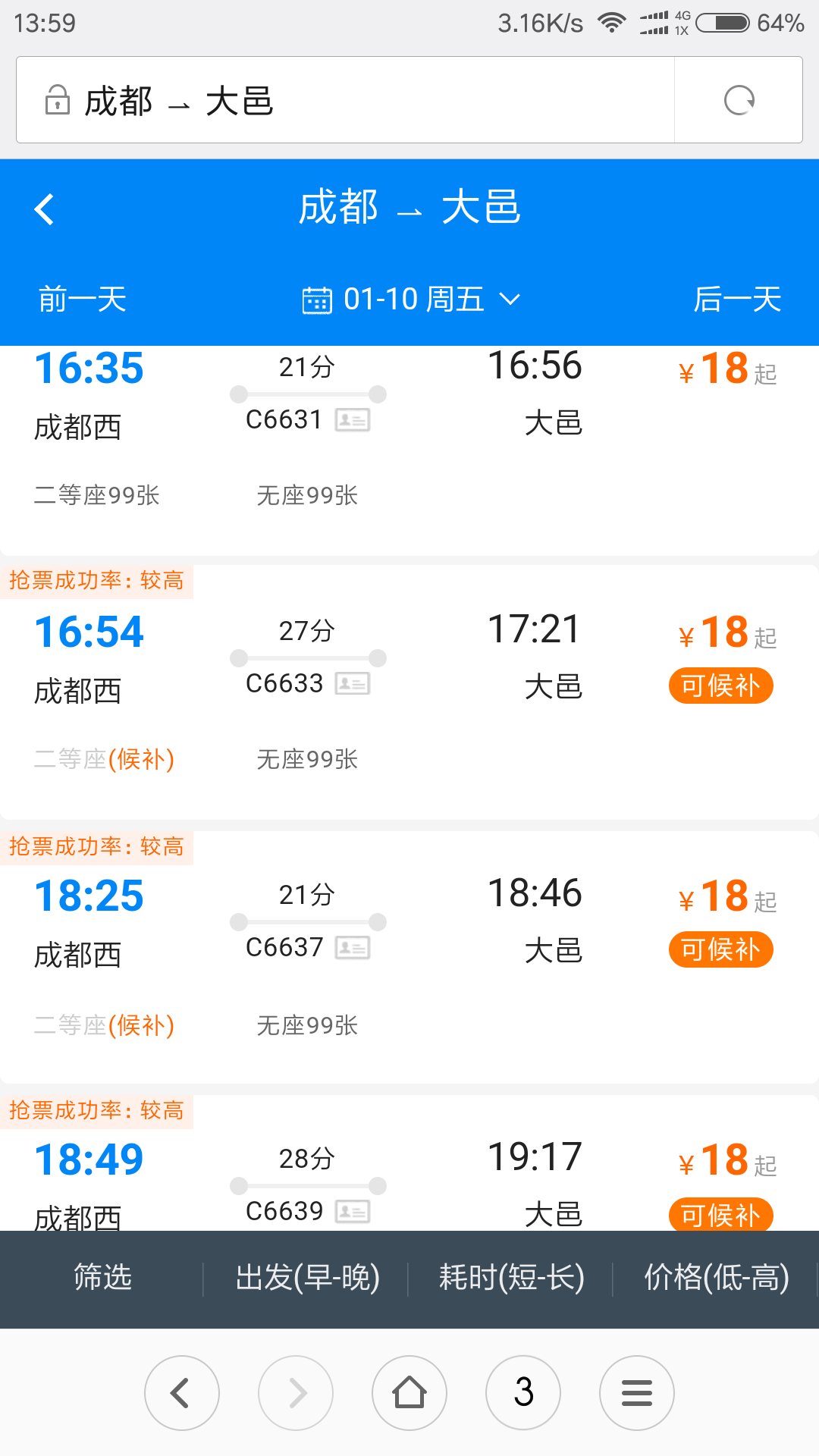Switch to the previous day (前一天)
This screenshot has width=819, height=1456.
(83, 299)
